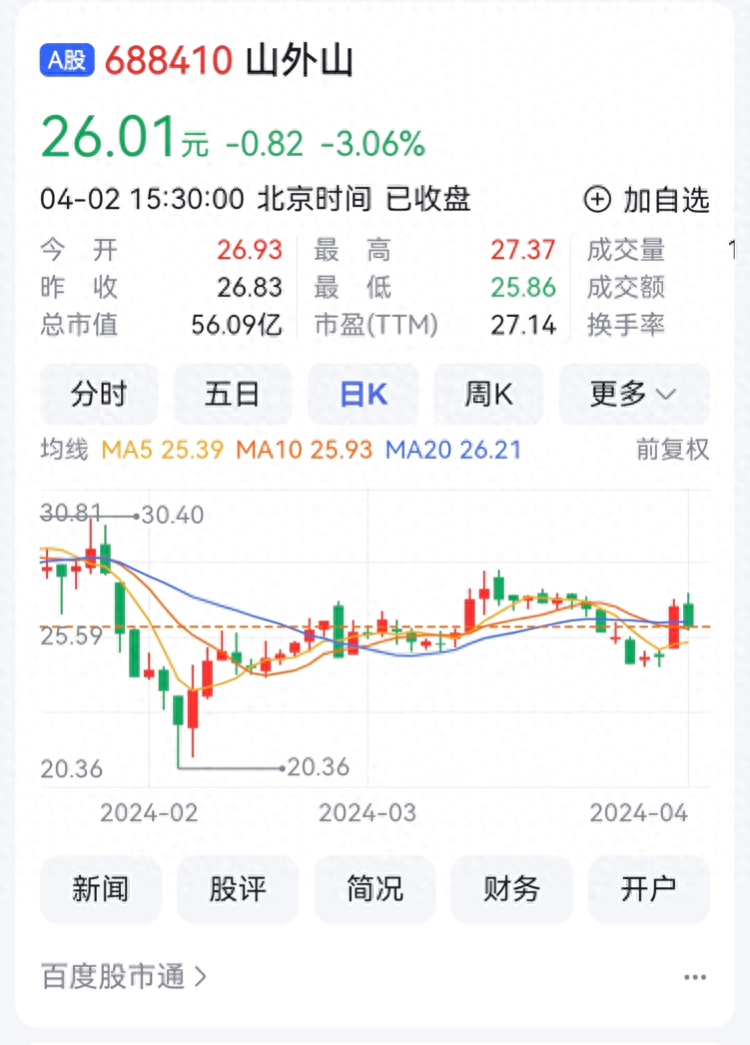The image size is (750, 1045).
Task: Select the 日K daily candlestick tab
Action: 363,394
